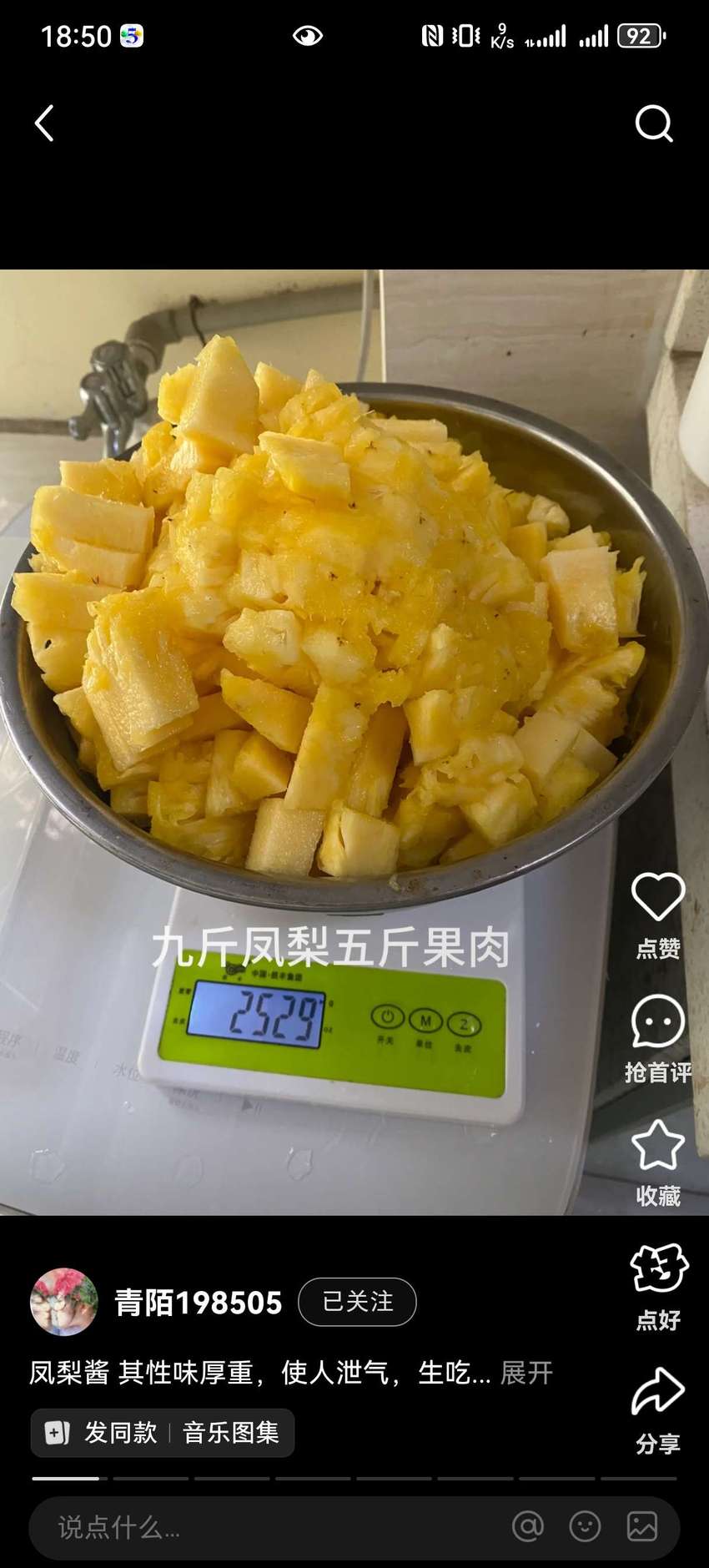Open search with the magnifier icon
The width and height of the screenshot is (709, 1568).
(x=654, y=124)
